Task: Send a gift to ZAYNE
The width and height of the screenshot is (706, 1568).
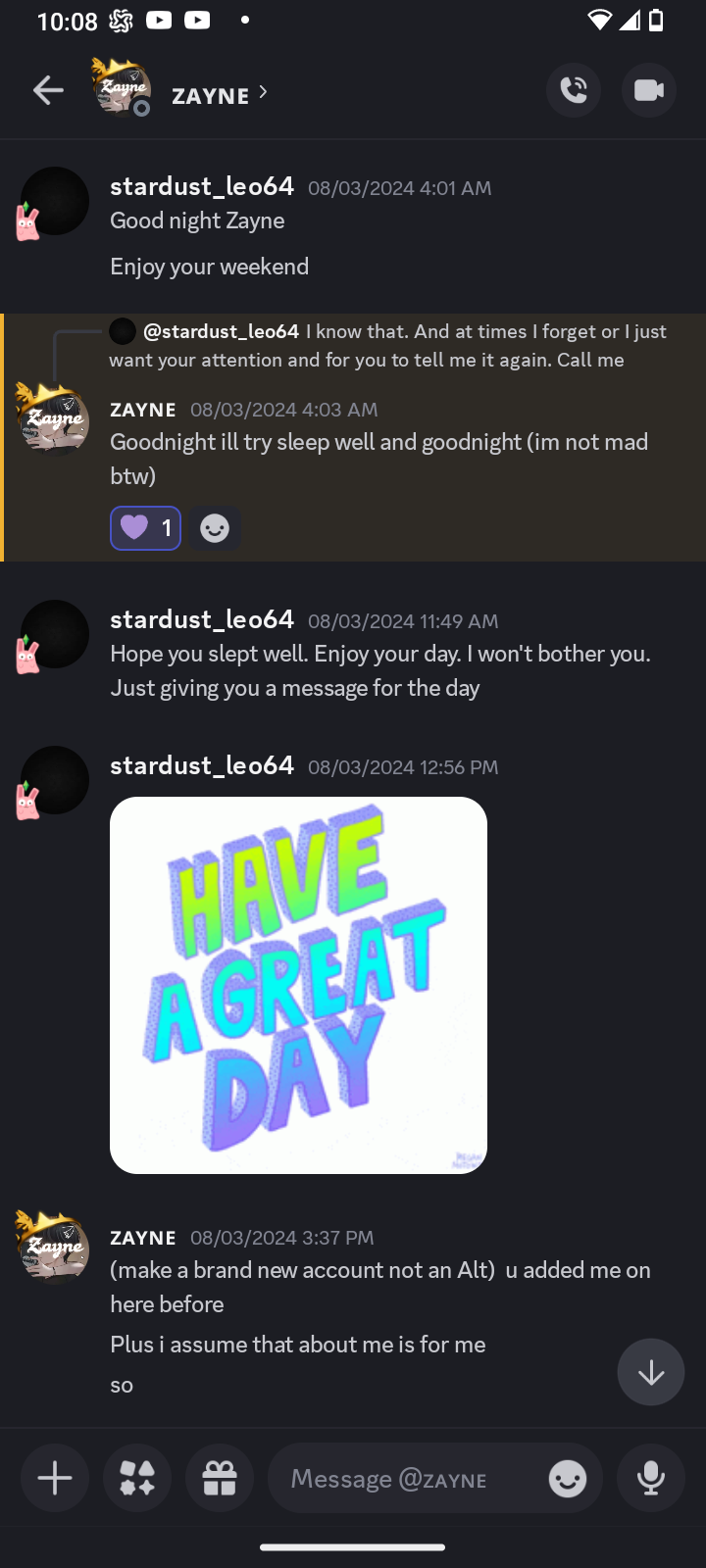Action: pos(220,1478)
